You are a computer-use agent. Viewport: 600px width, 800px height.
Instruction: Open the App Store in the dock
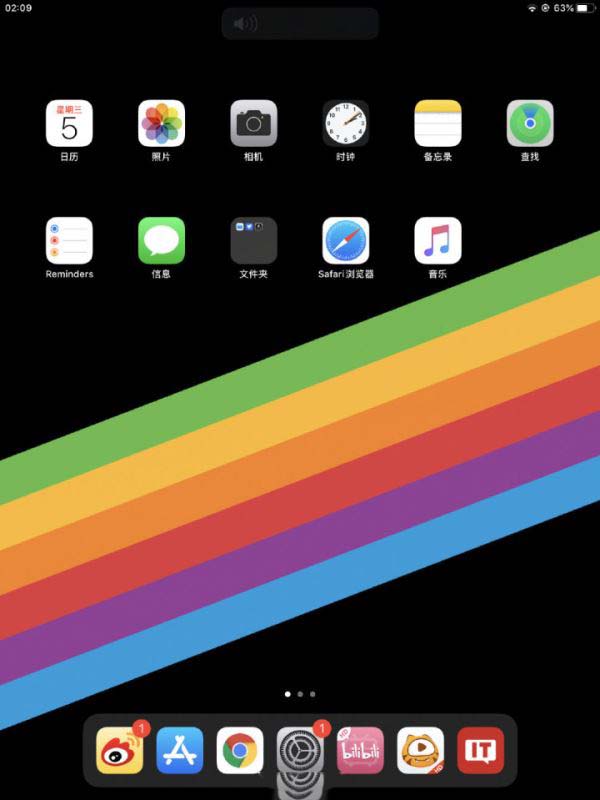(x=180, y=750)
